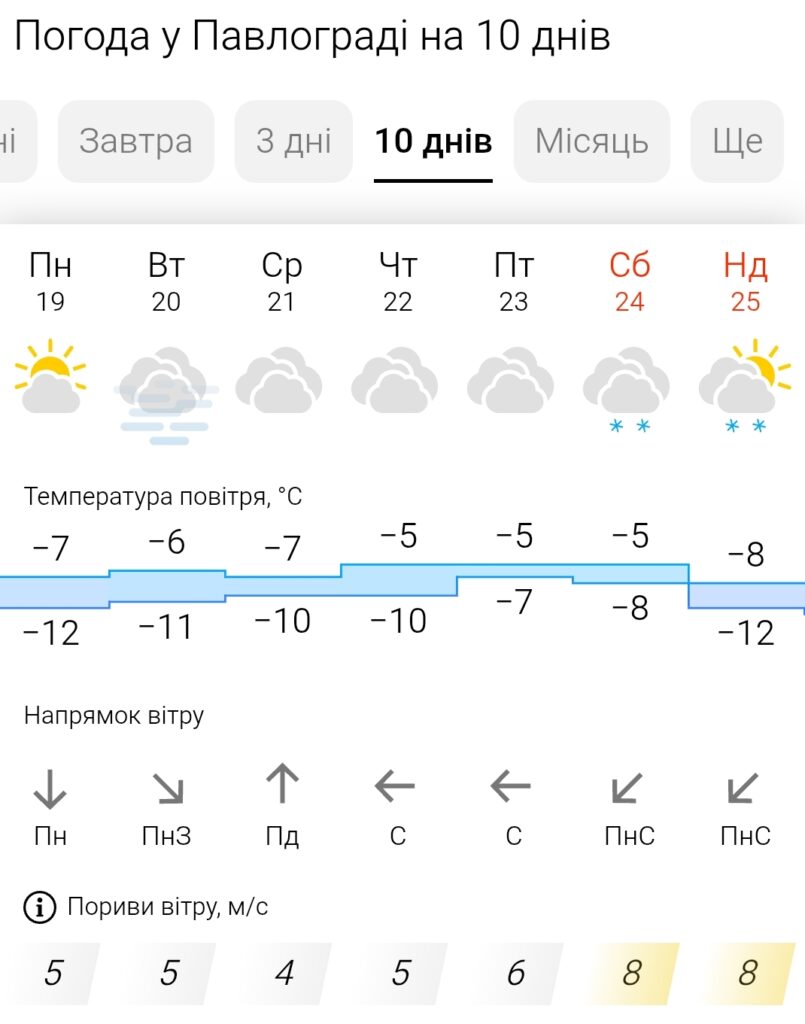The width and height of the screenshot is (805, 1024).
Task: Switch to the Завтра forecast tab
Action: click(x=135, y=141)
